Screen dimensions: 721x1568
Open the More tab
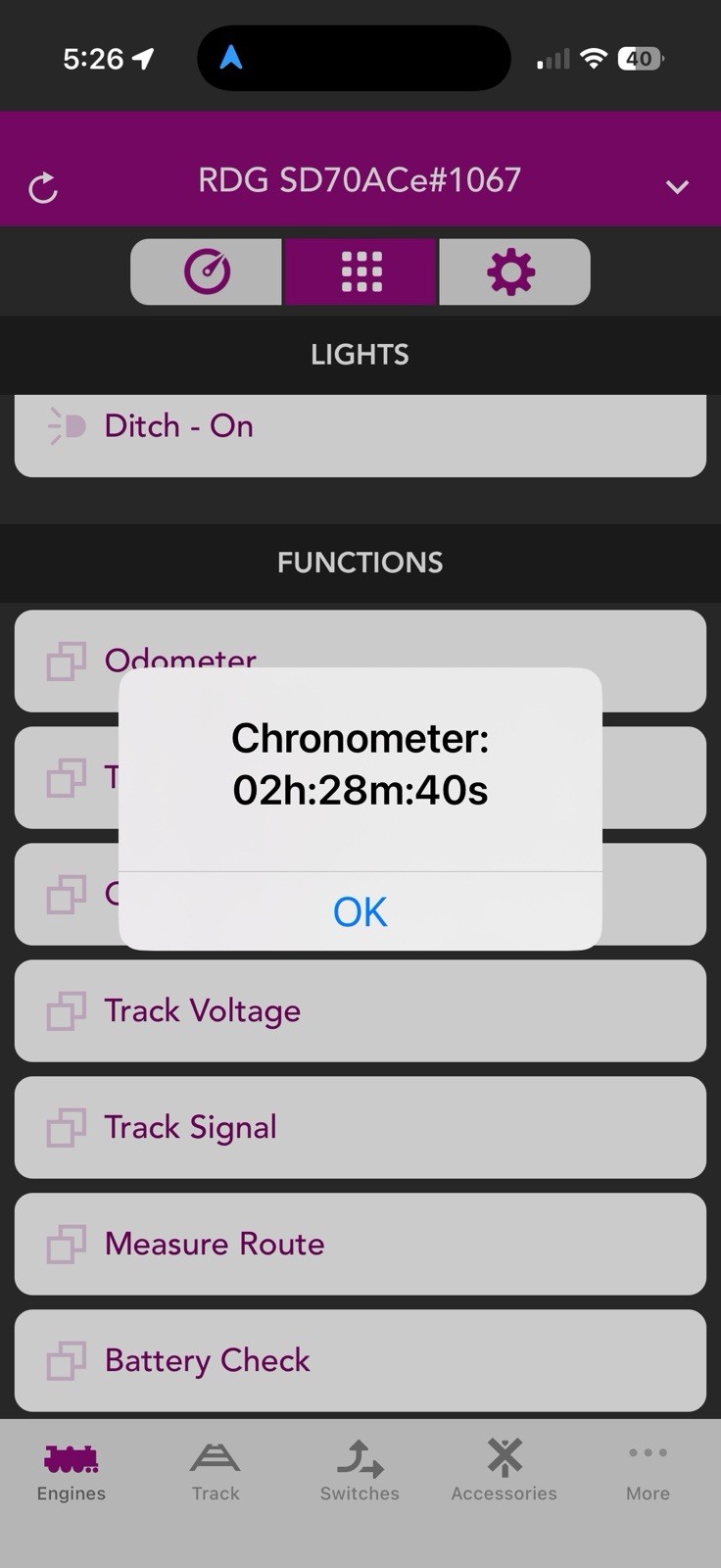[648, 1471]
